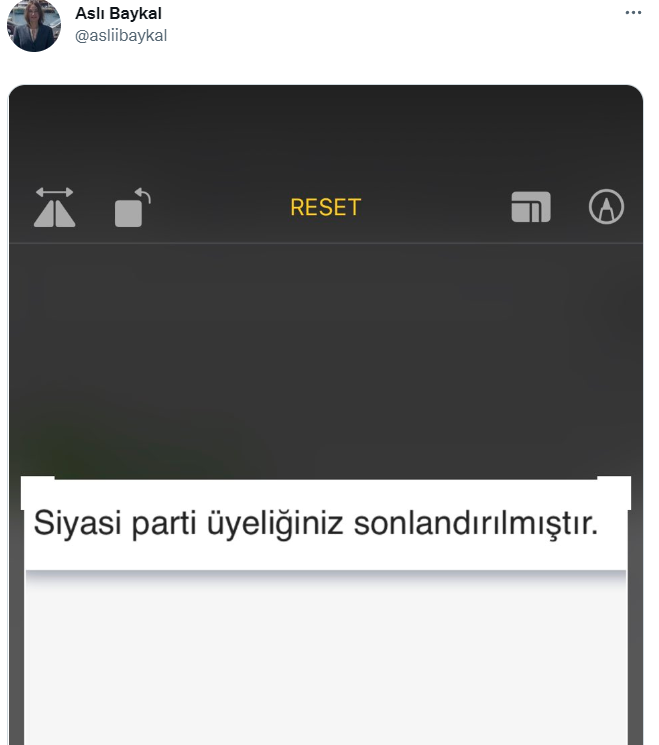Image resolution: width=659 pixels, height=745 pixels.
Task: Open Aslı Baykal's profile picture
Action: [x=33, y=25]
